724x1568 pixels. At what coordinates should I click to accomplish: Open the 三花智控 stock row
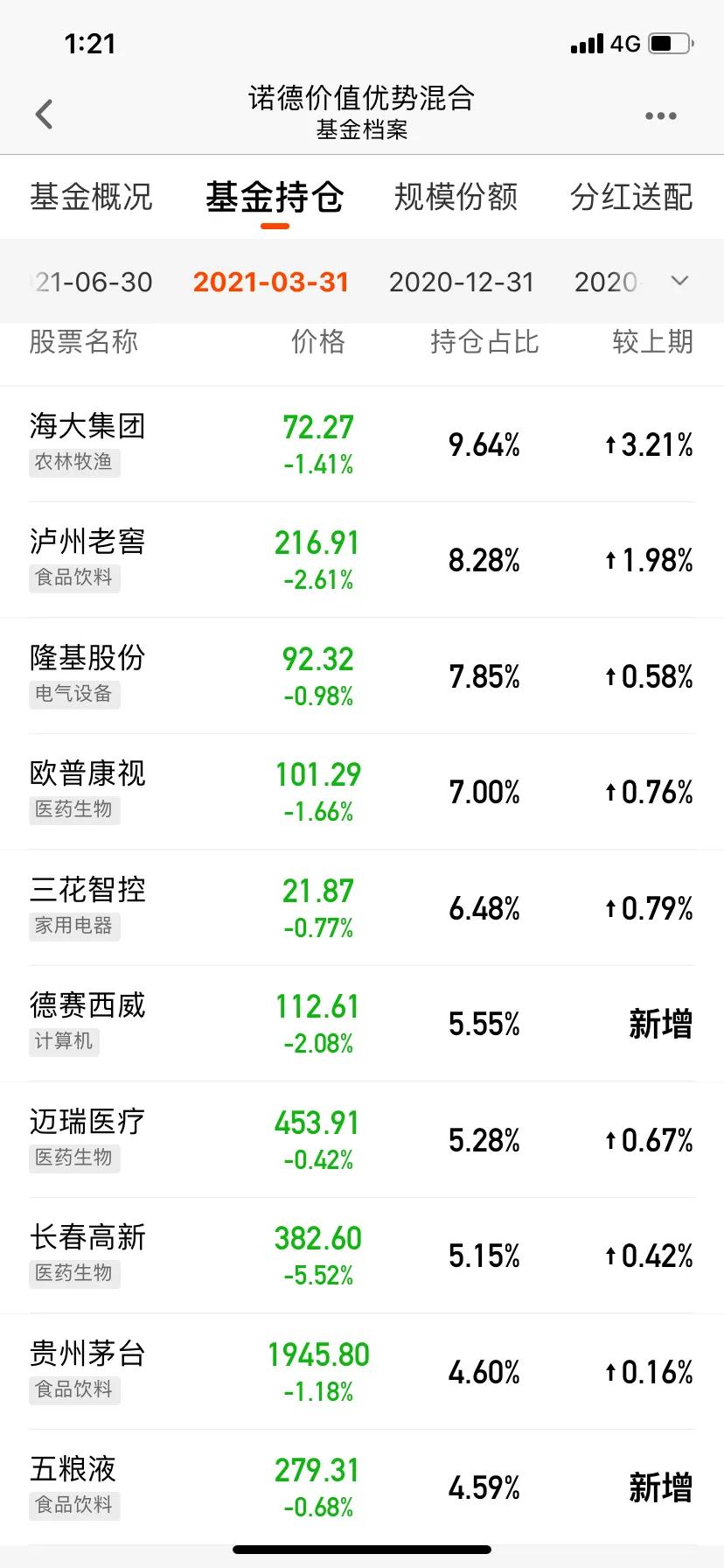[x=362, y=907]
